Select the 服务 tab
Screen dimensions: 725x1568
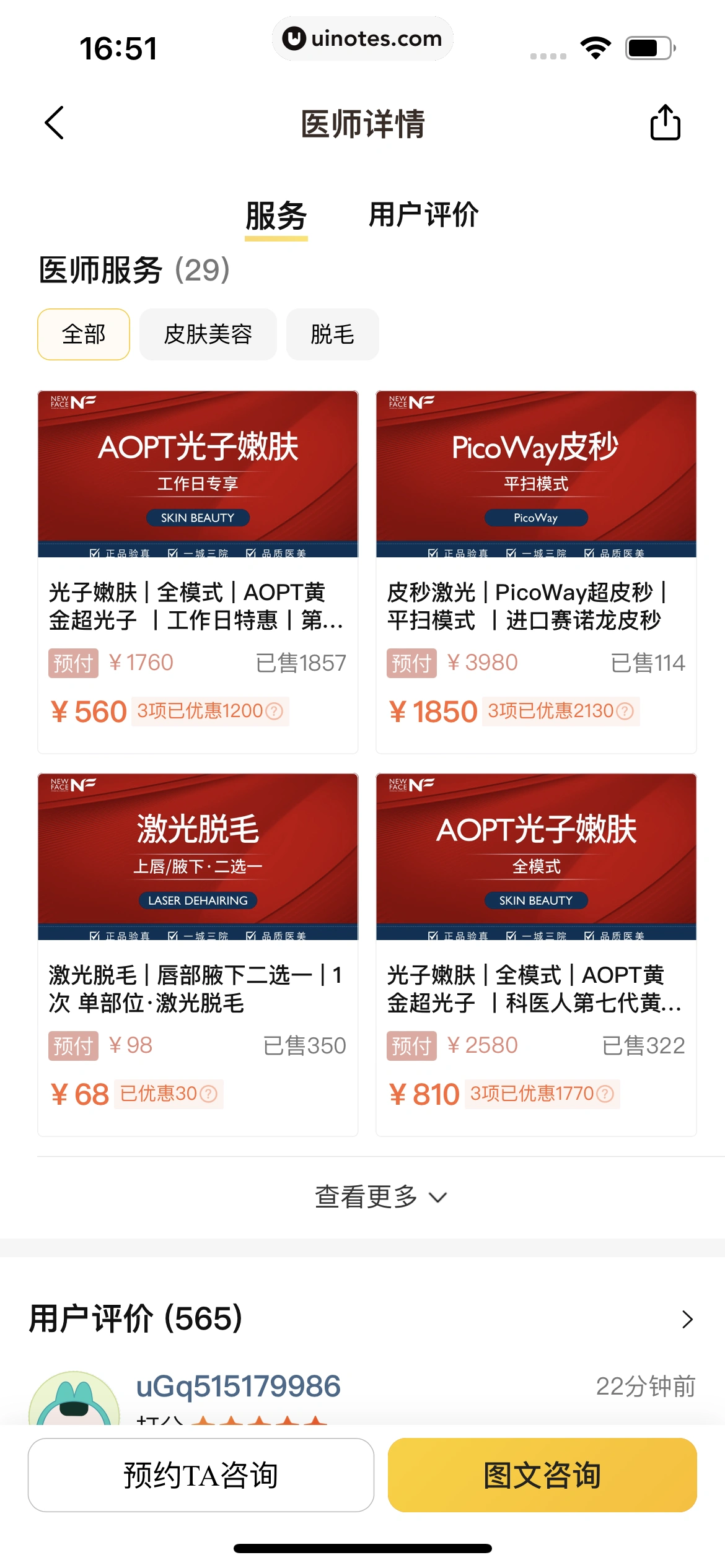pos(276,214)
